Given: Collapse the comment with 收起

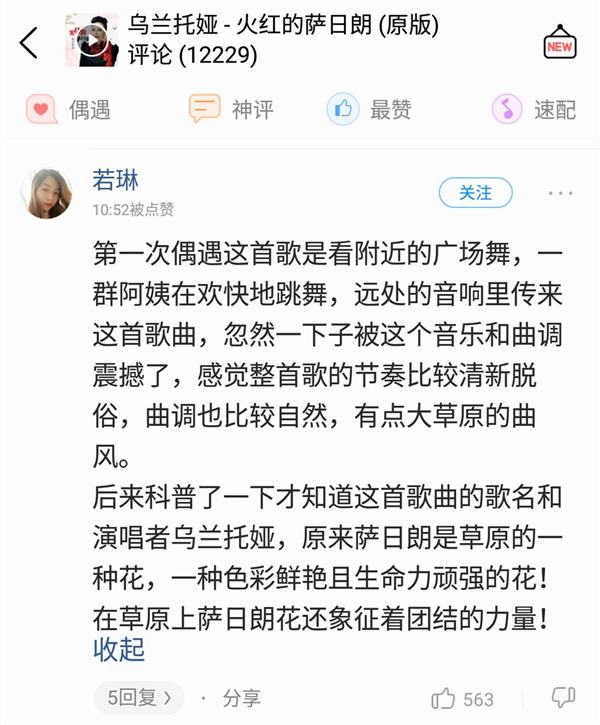Looking at the screenshot, I should 119,650.
